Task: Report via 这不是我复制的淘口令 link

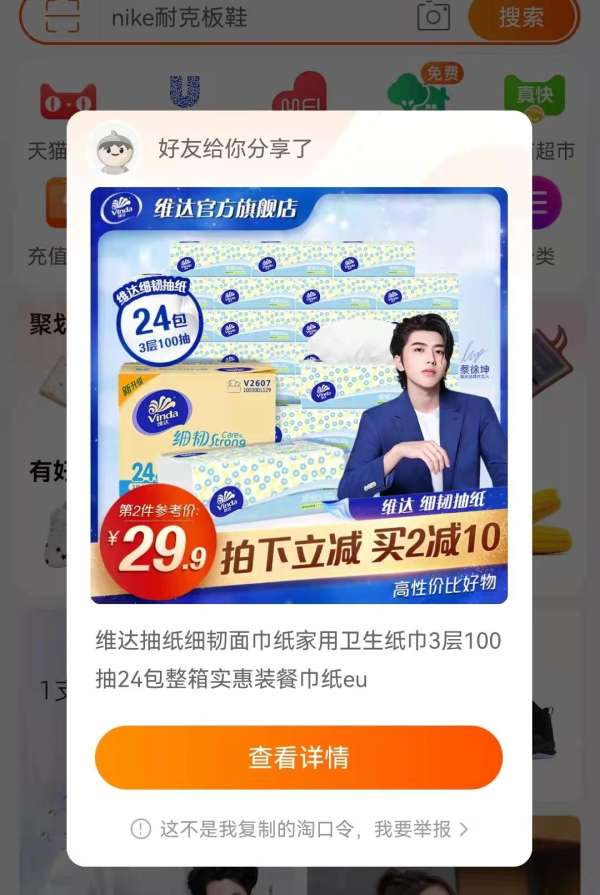Action: [300, 829]
